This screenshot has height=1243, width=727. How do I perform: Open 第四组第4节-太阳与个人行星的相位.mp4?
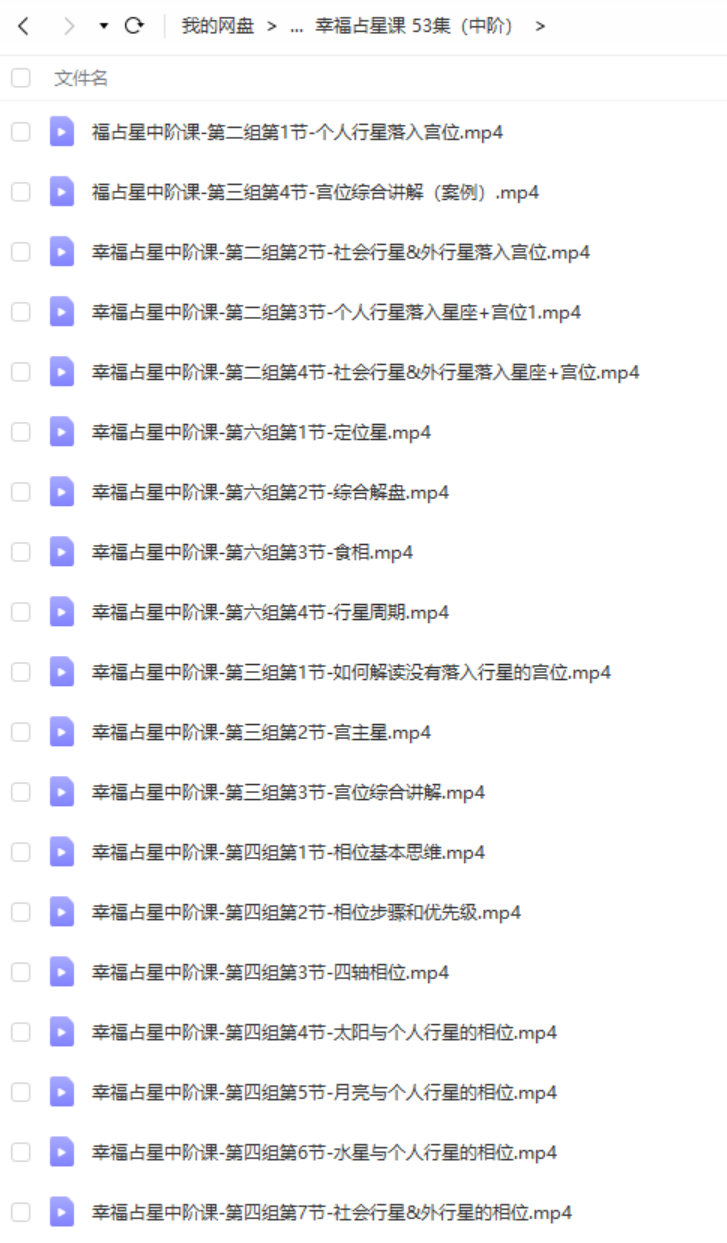point(324,1032)
